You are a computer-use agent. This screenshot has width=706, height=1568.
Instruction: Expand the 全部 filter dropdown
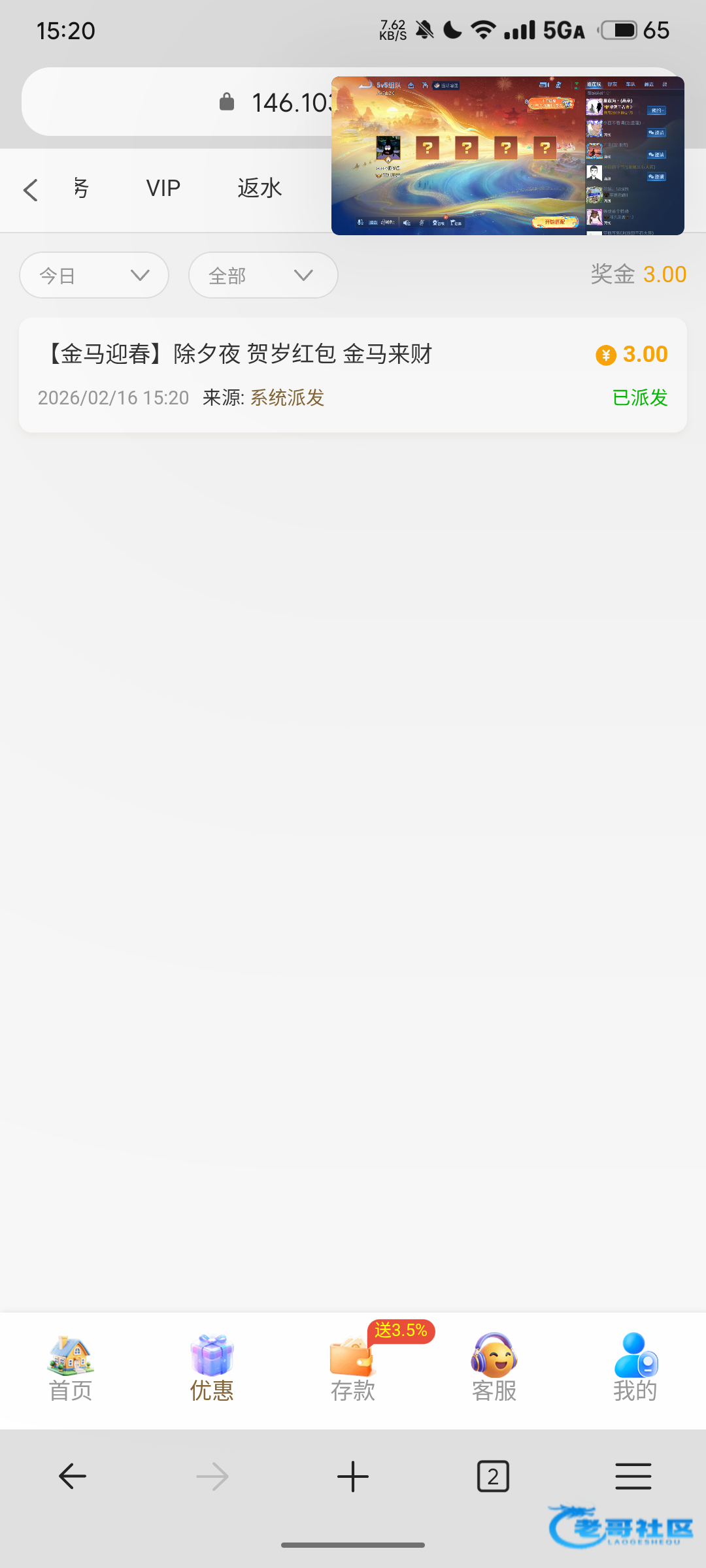(x=263, y=275)
